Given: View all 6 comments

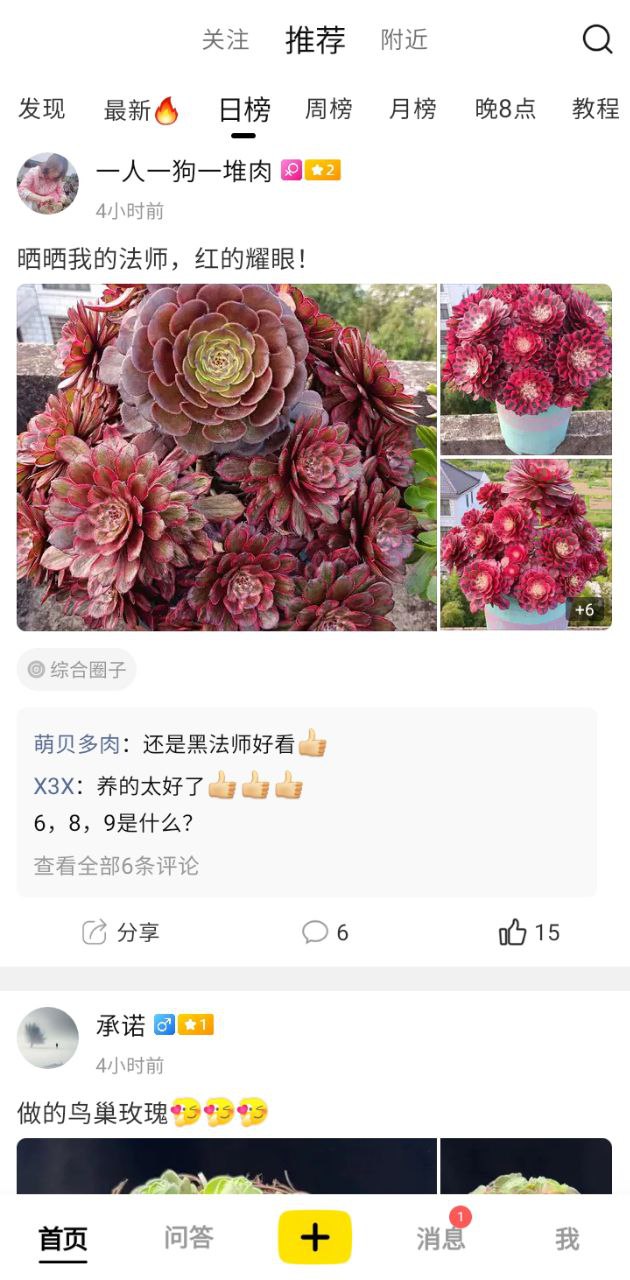Looking at the screenshot, I should coord(116,866).
